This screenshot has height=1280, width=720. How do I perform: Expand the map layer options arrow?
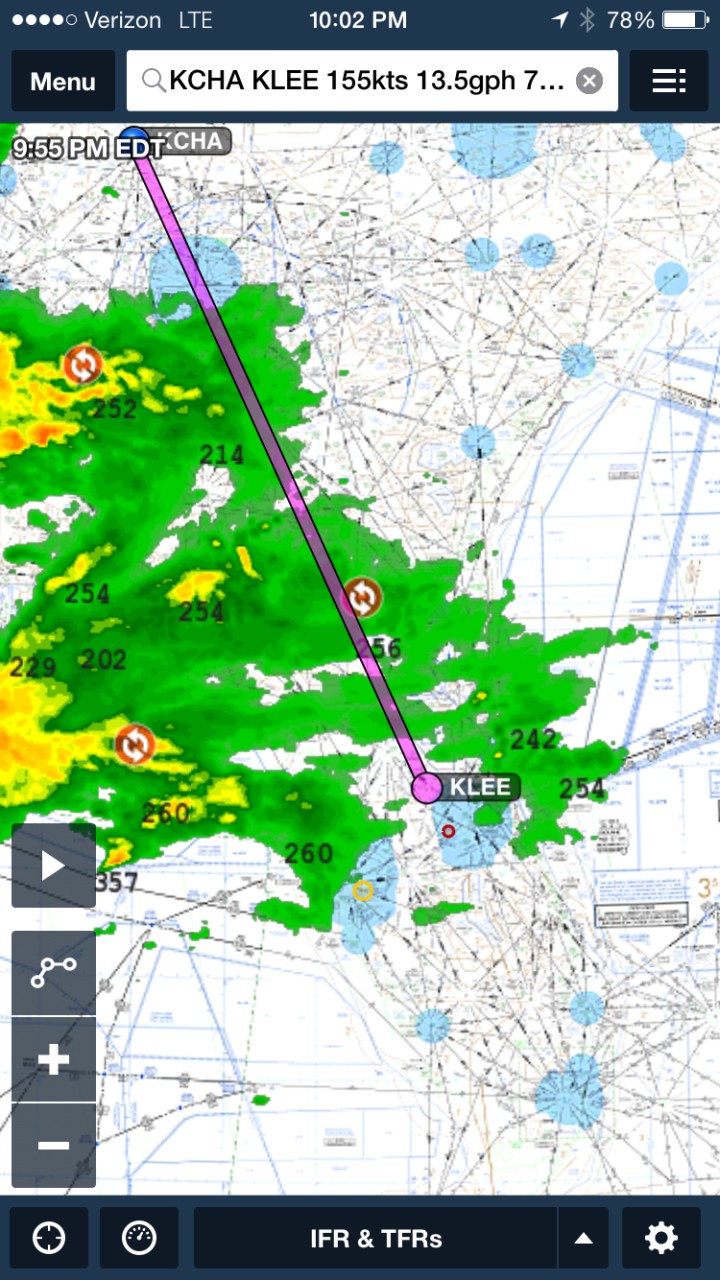(x=584, y=1238)
